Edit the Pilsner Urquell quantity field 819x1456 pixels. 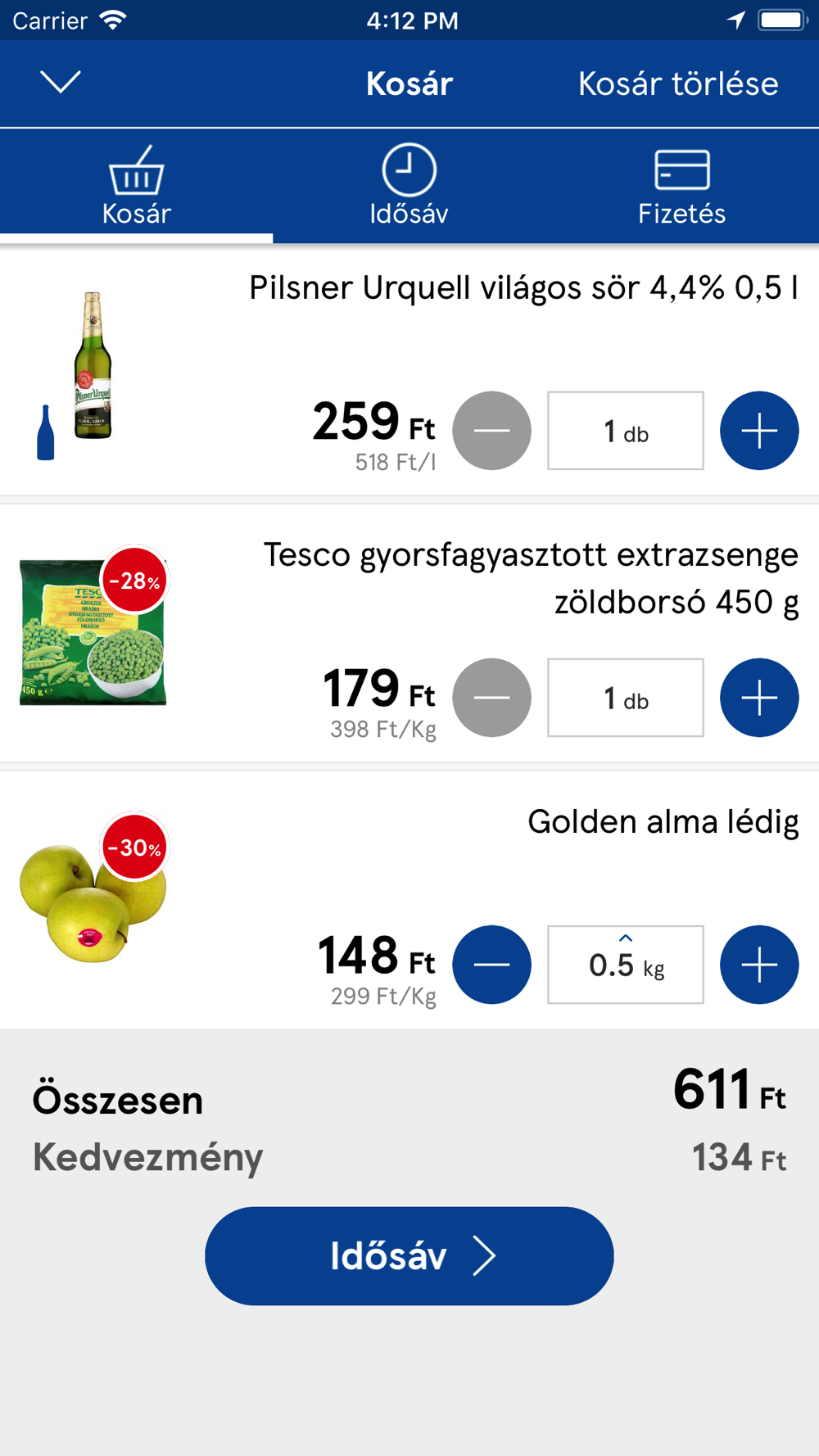tap(626, 431)
